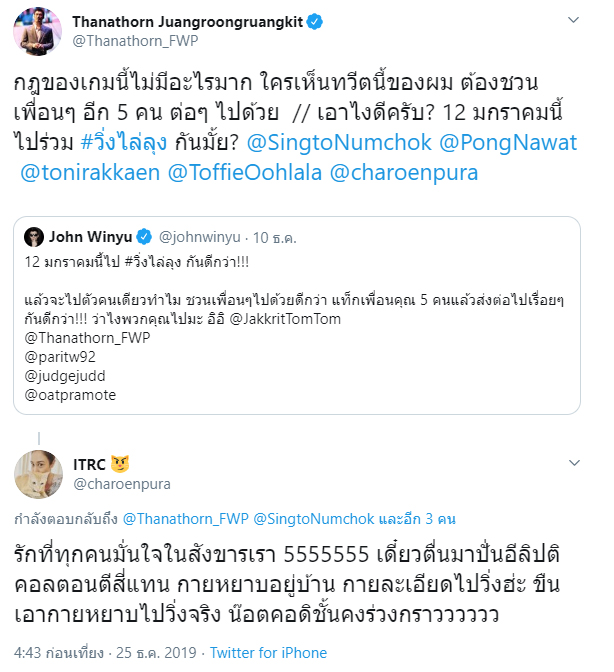The width and height of the screenshot is (614, 672).
Task: Open Thanathorn Juangroongruangkit's profile picture
Action: tap(39, 30)
